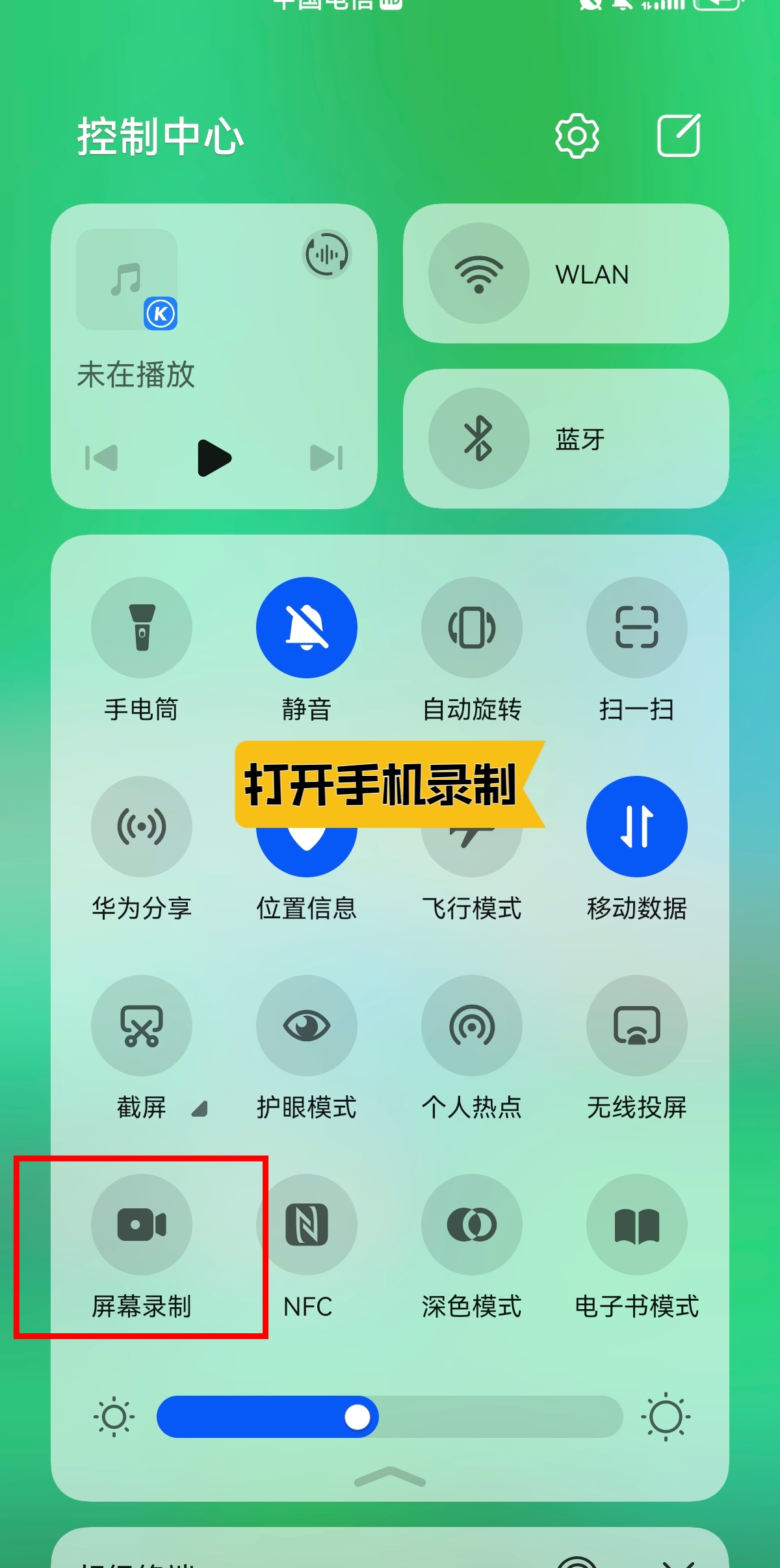Turn on personal hotspot (个人热点)

coord(472,1026)
